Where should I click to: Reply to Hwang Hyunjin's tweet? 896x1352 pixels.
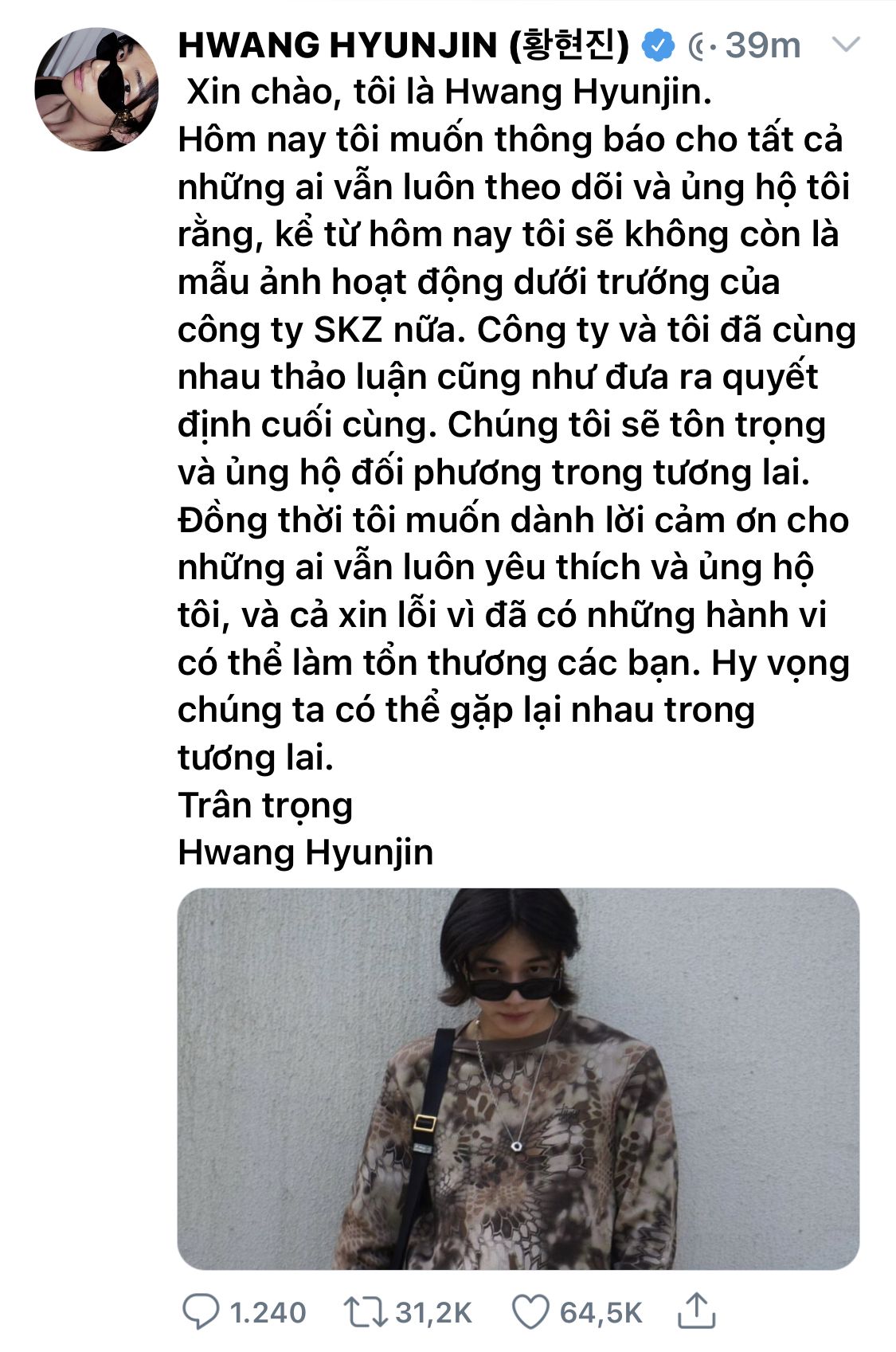pyautogui.click(x=201, y=1311)
